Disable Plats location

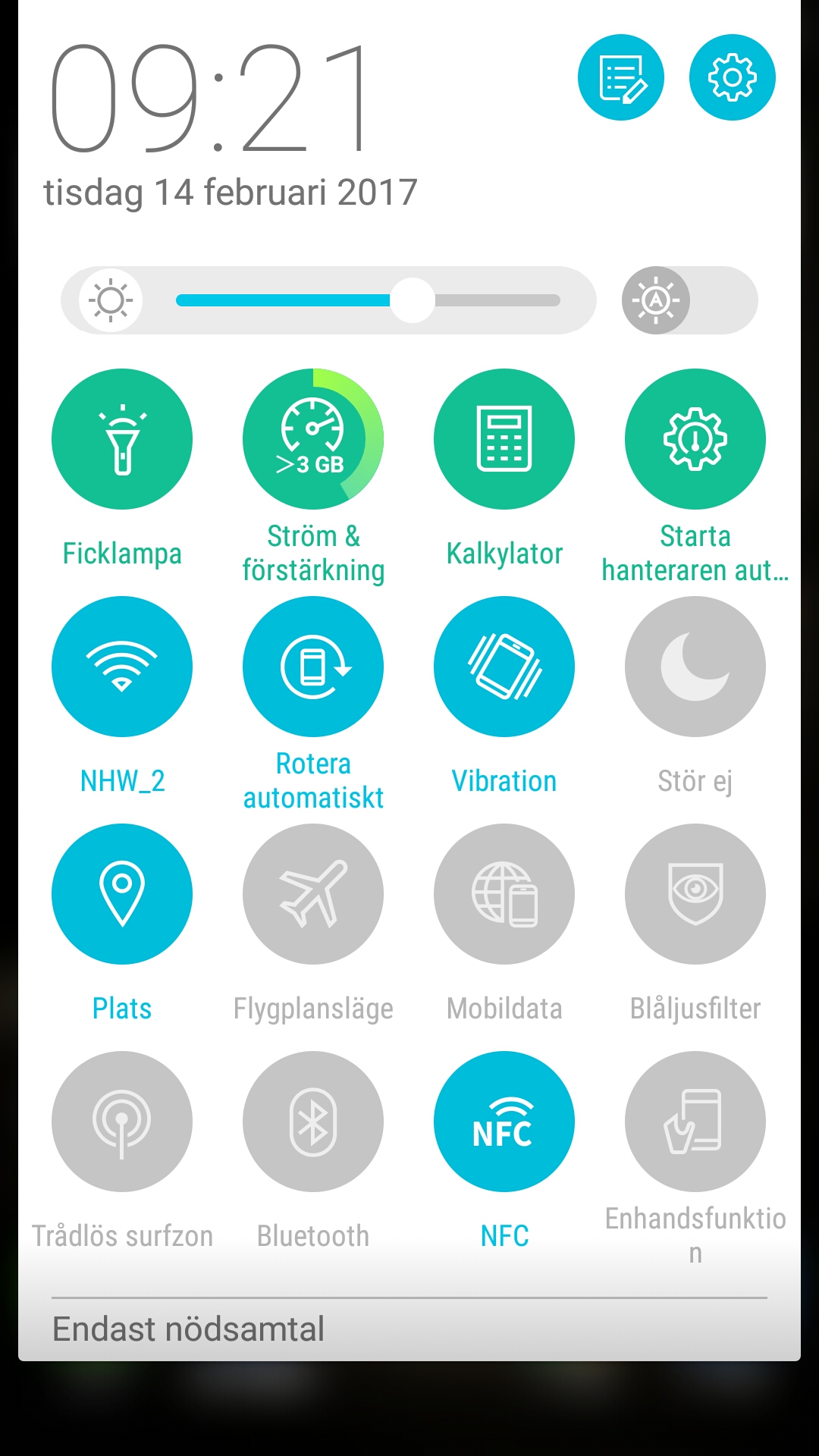pos(122,894)
